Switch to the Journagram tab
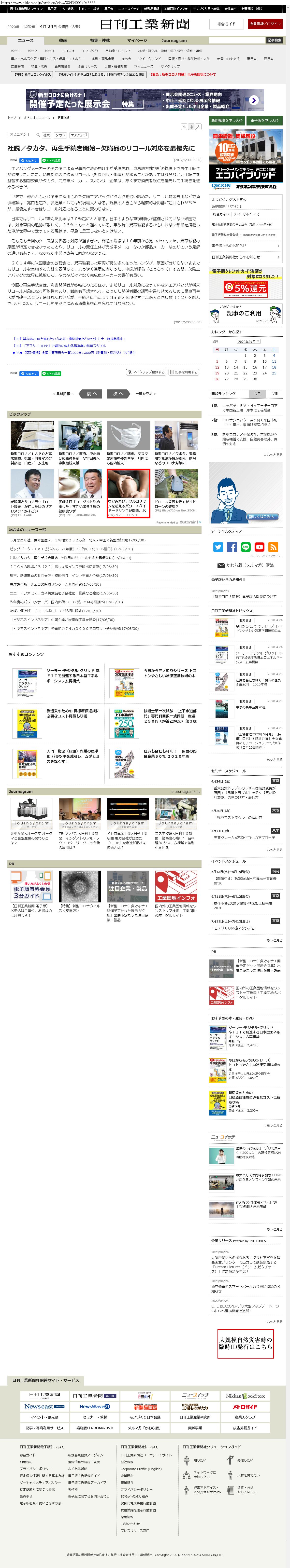The height and width of the screenshot is (1568, 290). point(174,40)
